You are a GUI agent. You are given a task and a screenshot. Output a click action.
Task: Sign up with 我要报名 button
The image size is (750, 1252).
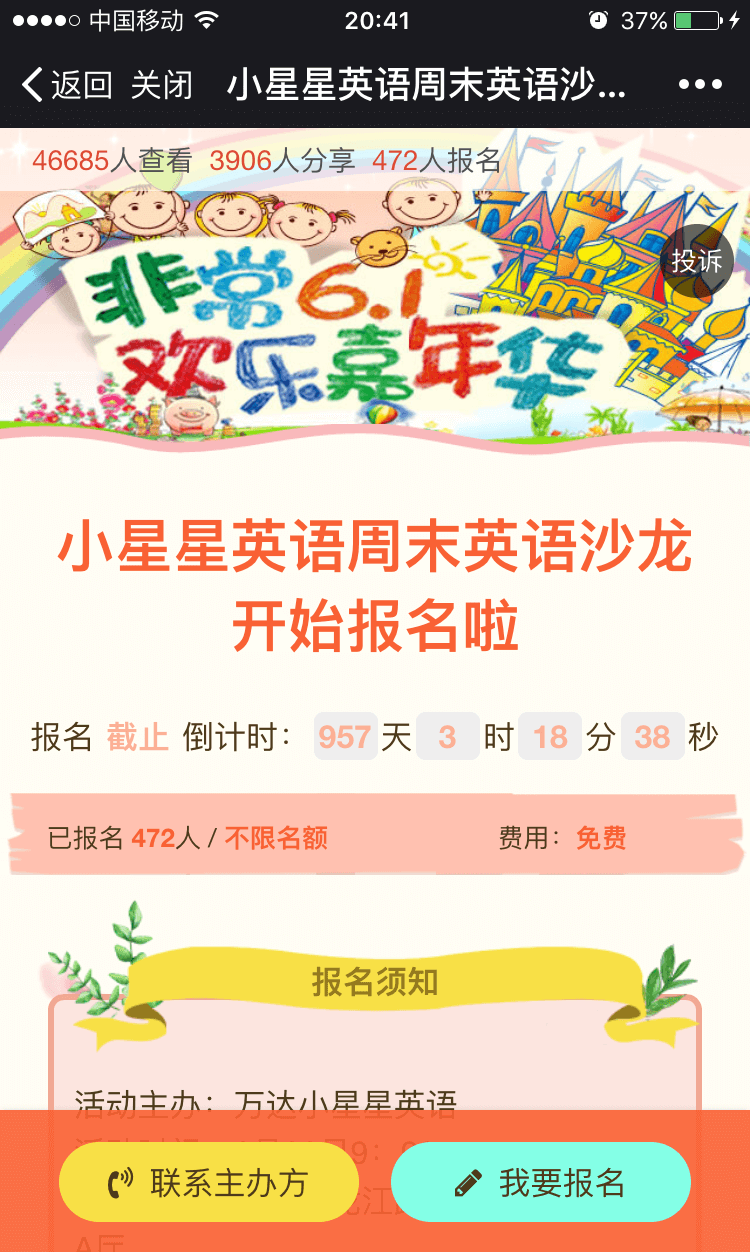(x=541, y=1182)
